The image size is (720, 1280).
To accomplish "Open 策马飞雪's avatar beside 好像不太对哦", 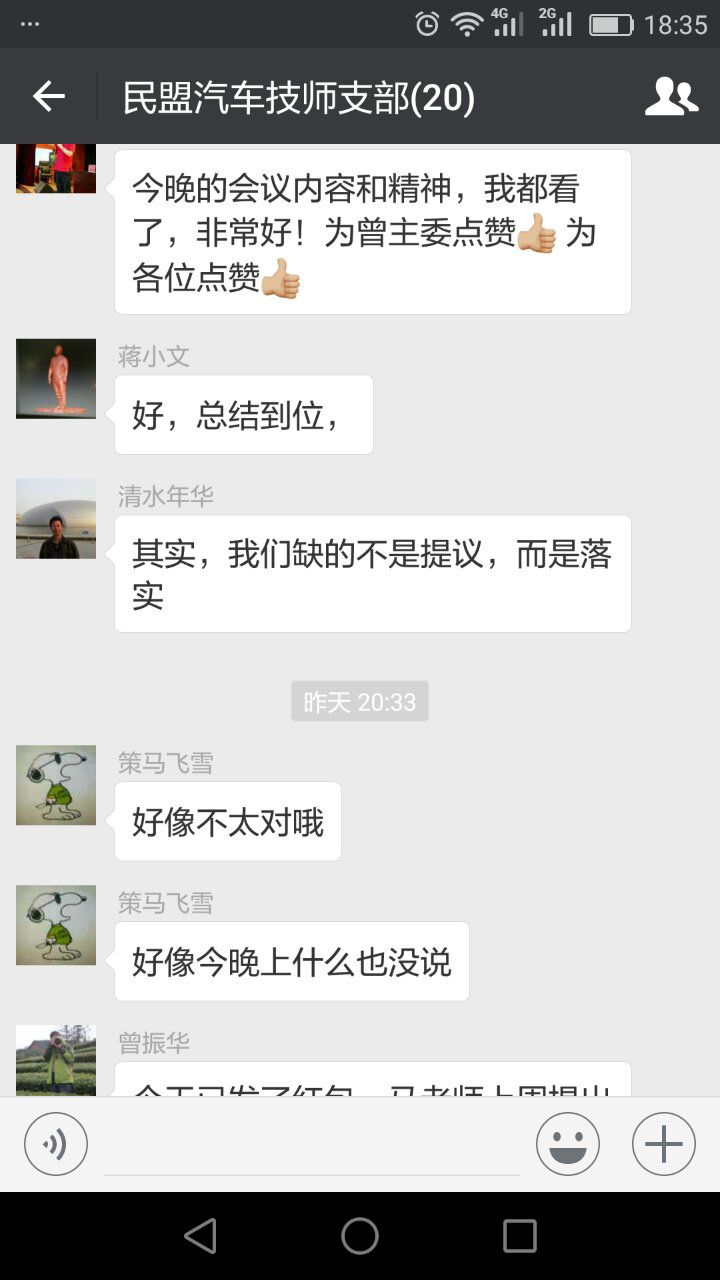I will 56,785.
